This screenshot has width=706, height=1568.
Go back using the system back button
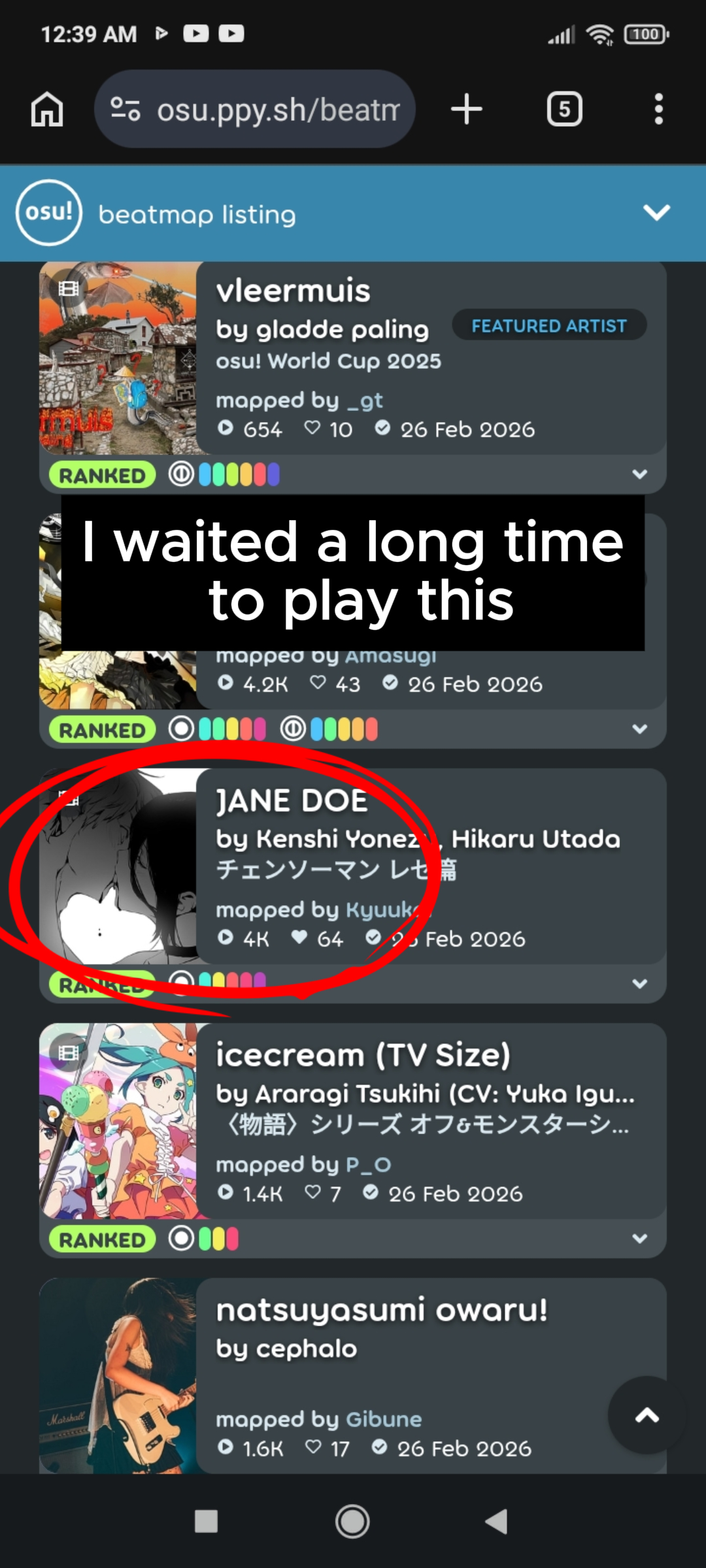(x=497, y=1522)
